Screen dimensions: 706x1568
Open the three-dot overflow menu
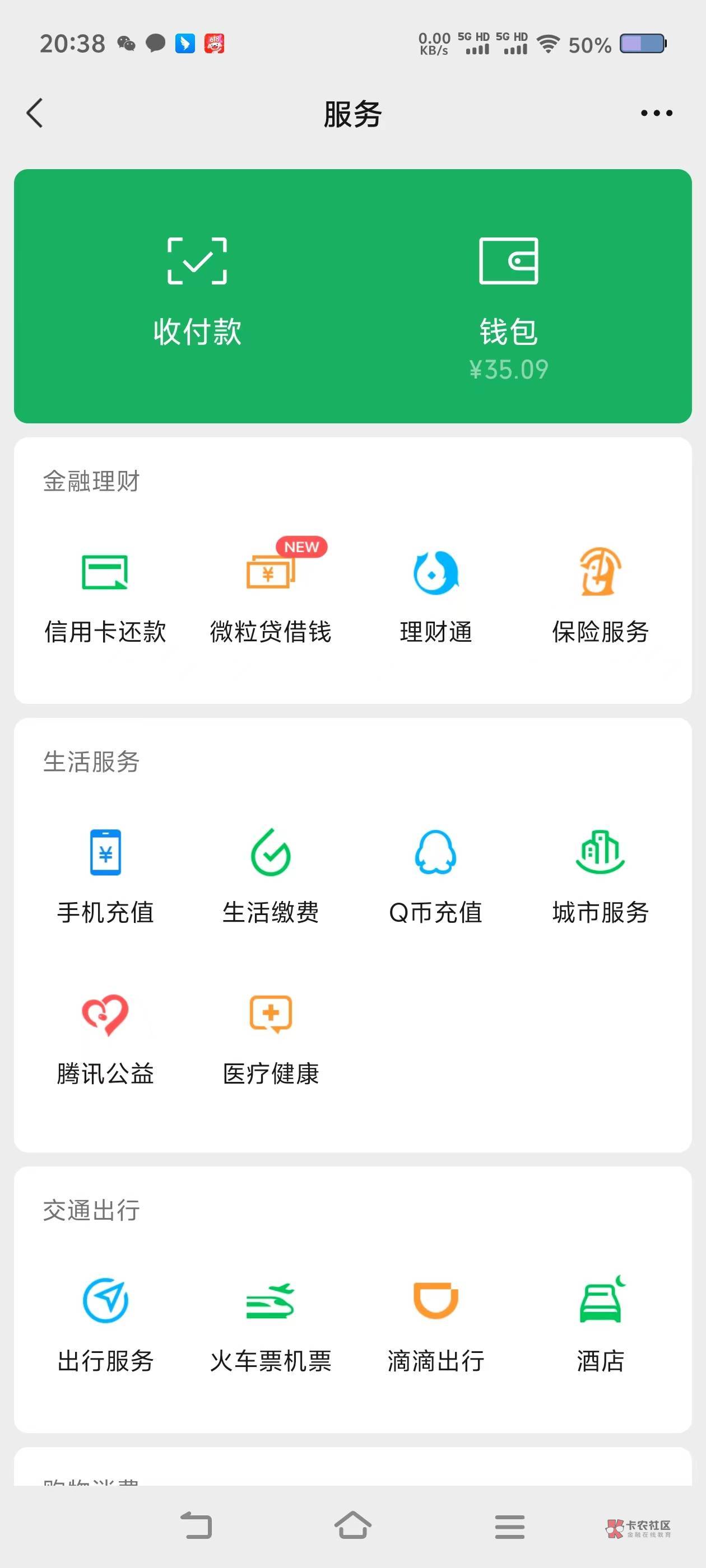click(657, 113)
